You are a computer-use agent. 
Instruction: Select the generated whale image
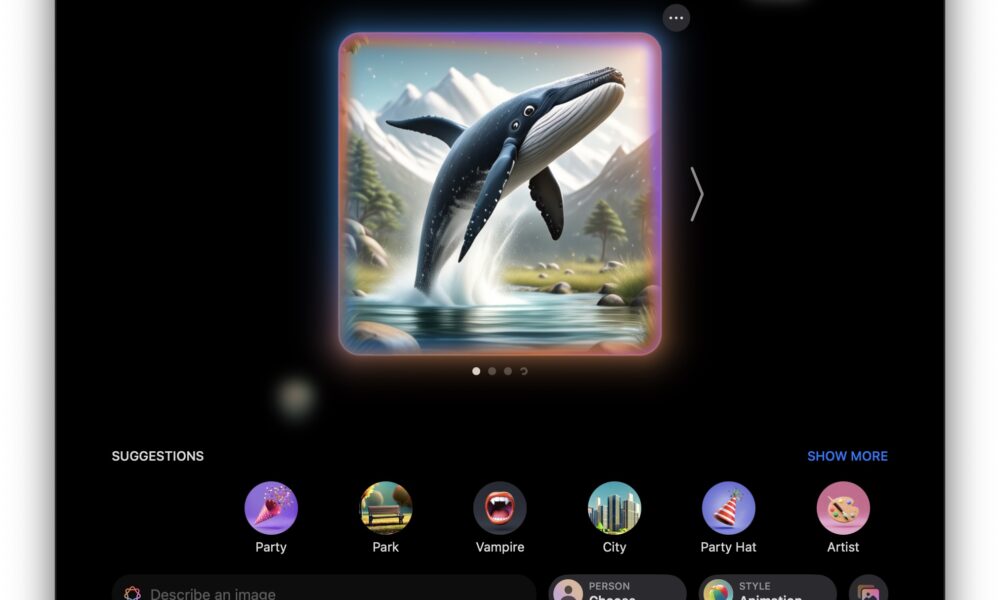pyautogui.click(x=499, y=194)
